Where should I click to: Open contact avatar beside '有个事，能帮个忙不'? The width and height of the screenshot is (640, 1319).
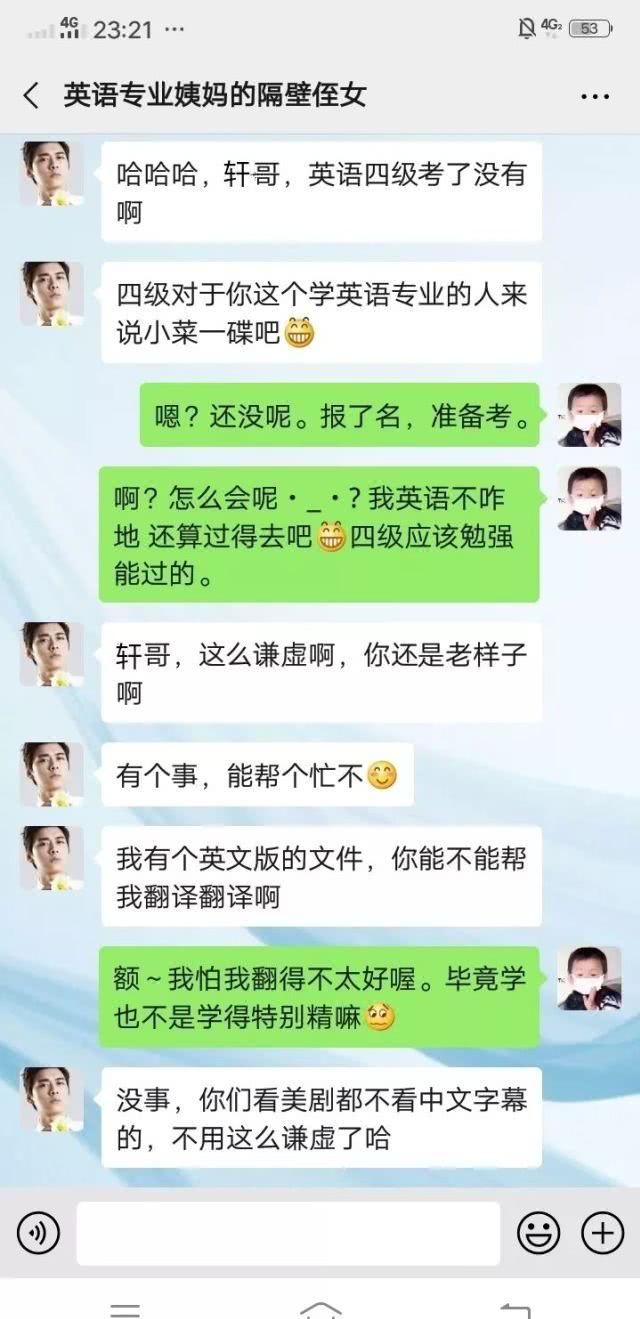pyautogui.click(x=52, y=774)
